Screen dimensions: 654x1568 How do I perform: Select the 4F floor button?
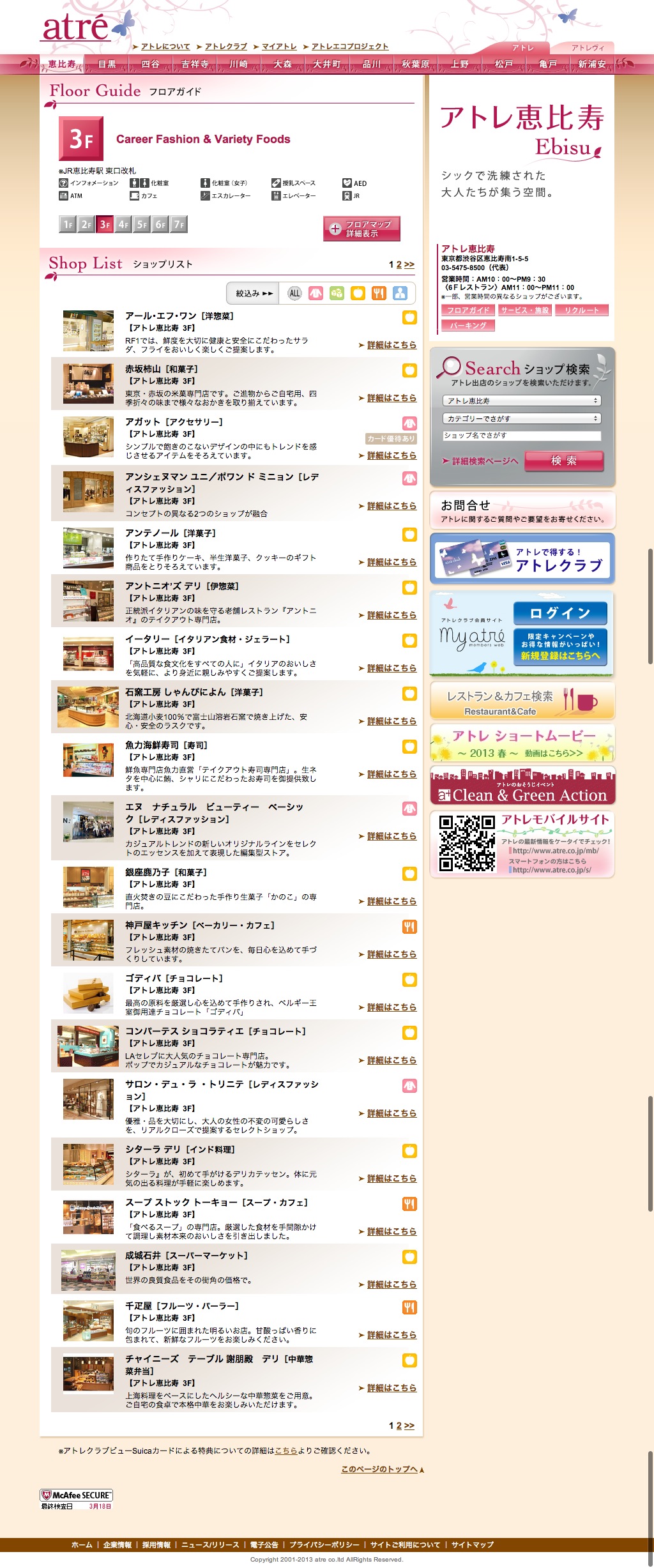124,224
